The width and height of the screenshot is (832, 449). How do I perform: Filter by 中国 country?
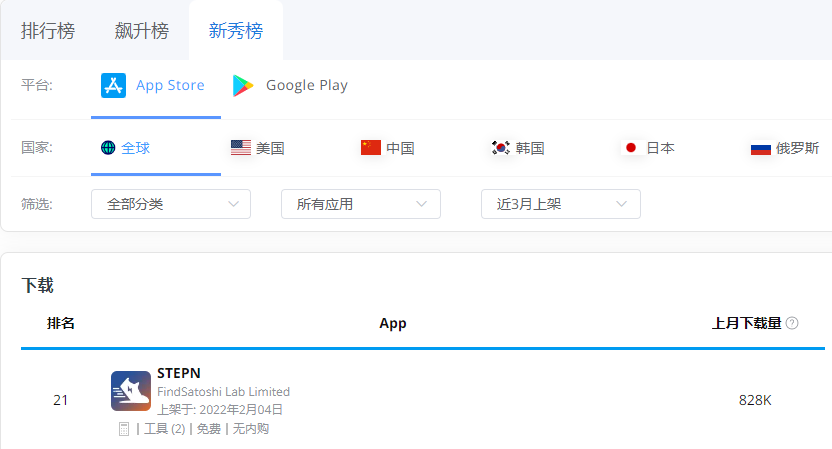pos(388,148)
